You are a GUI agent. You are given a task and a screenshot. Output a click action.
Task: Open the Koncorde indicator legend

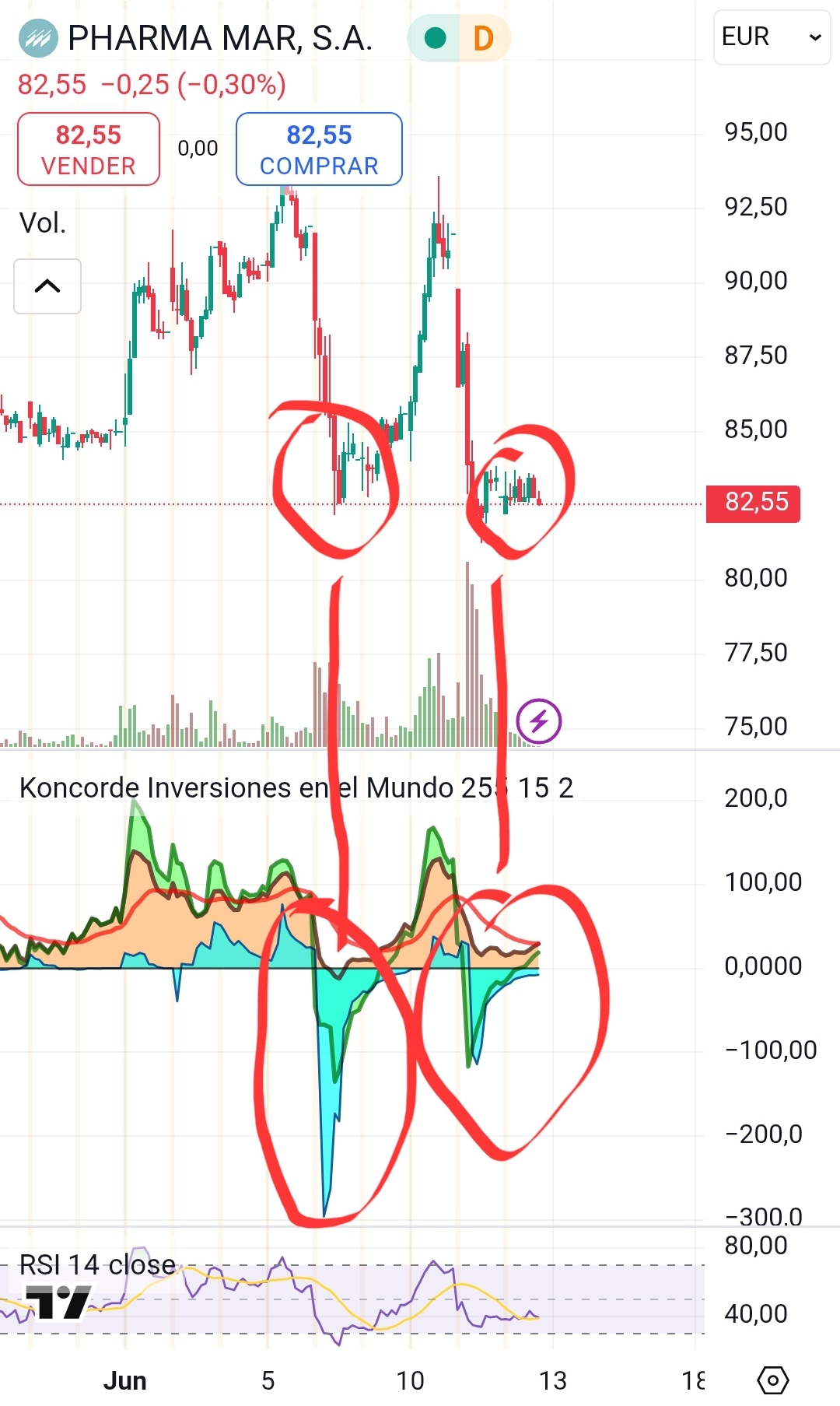(296, 787)
